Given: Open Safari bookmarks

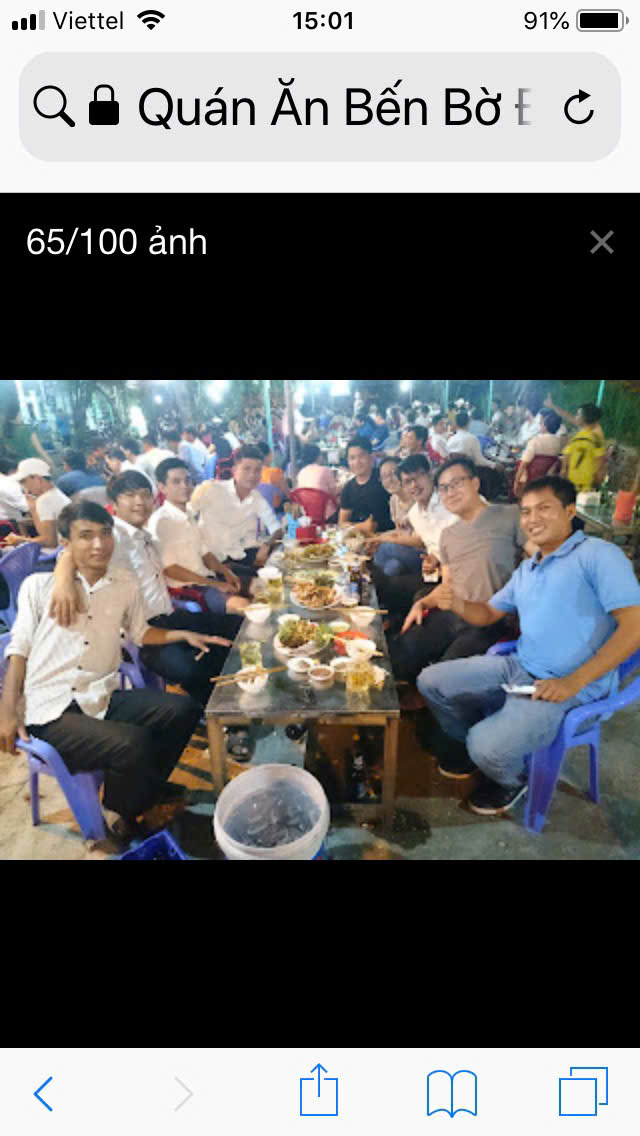Looking at the screenshot, I should point(452,1093).
